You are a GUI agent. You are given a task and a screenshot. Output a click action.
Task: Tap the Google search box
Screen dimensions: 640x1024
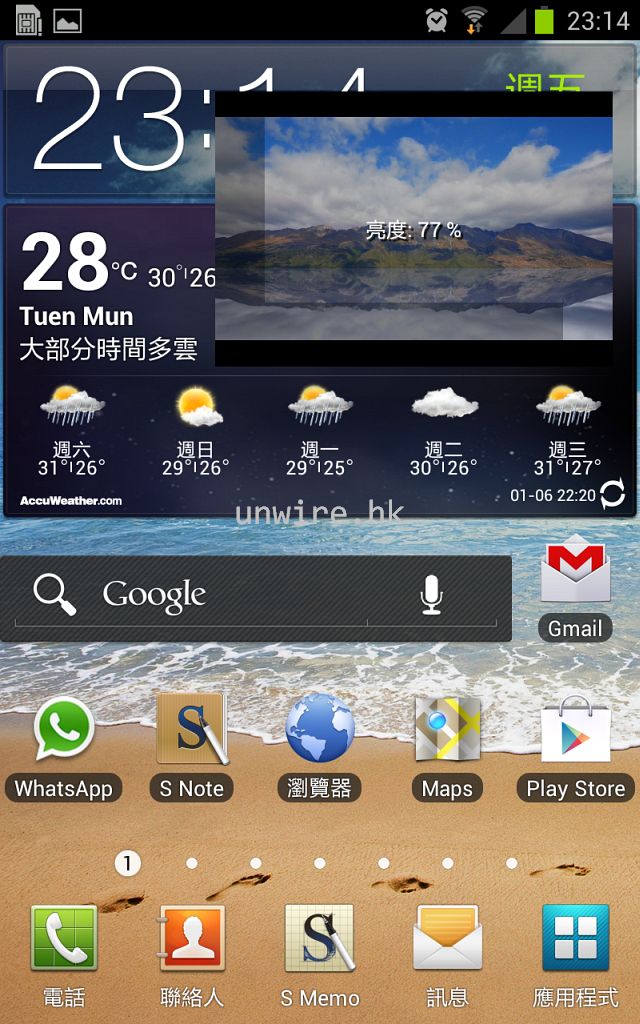point(200,595)
